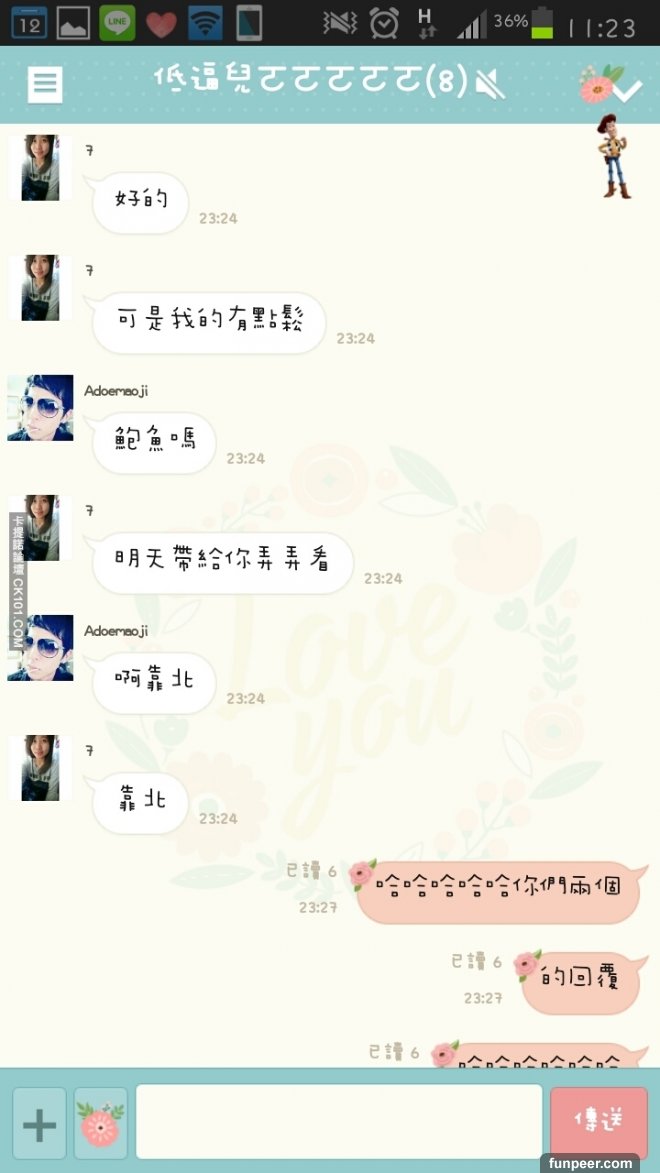Open the avatar beside 可是我的有點鬆 message
Viewport: 660px width, 1173px height.
pyautogui.click(x=41, y=288)
